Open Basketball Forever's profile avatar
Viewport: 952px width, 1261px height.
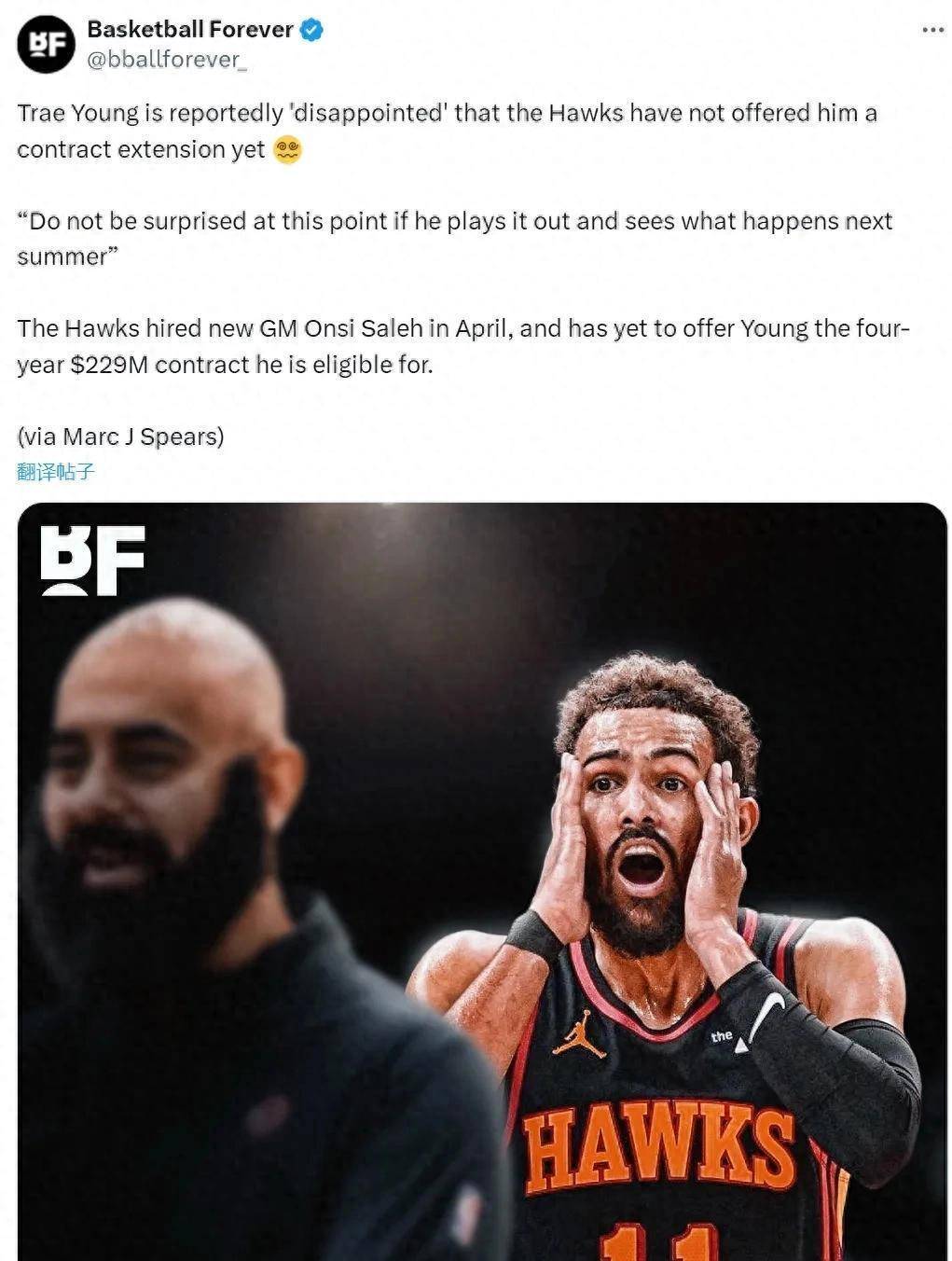pyautogui.click(x=46, y=45)
